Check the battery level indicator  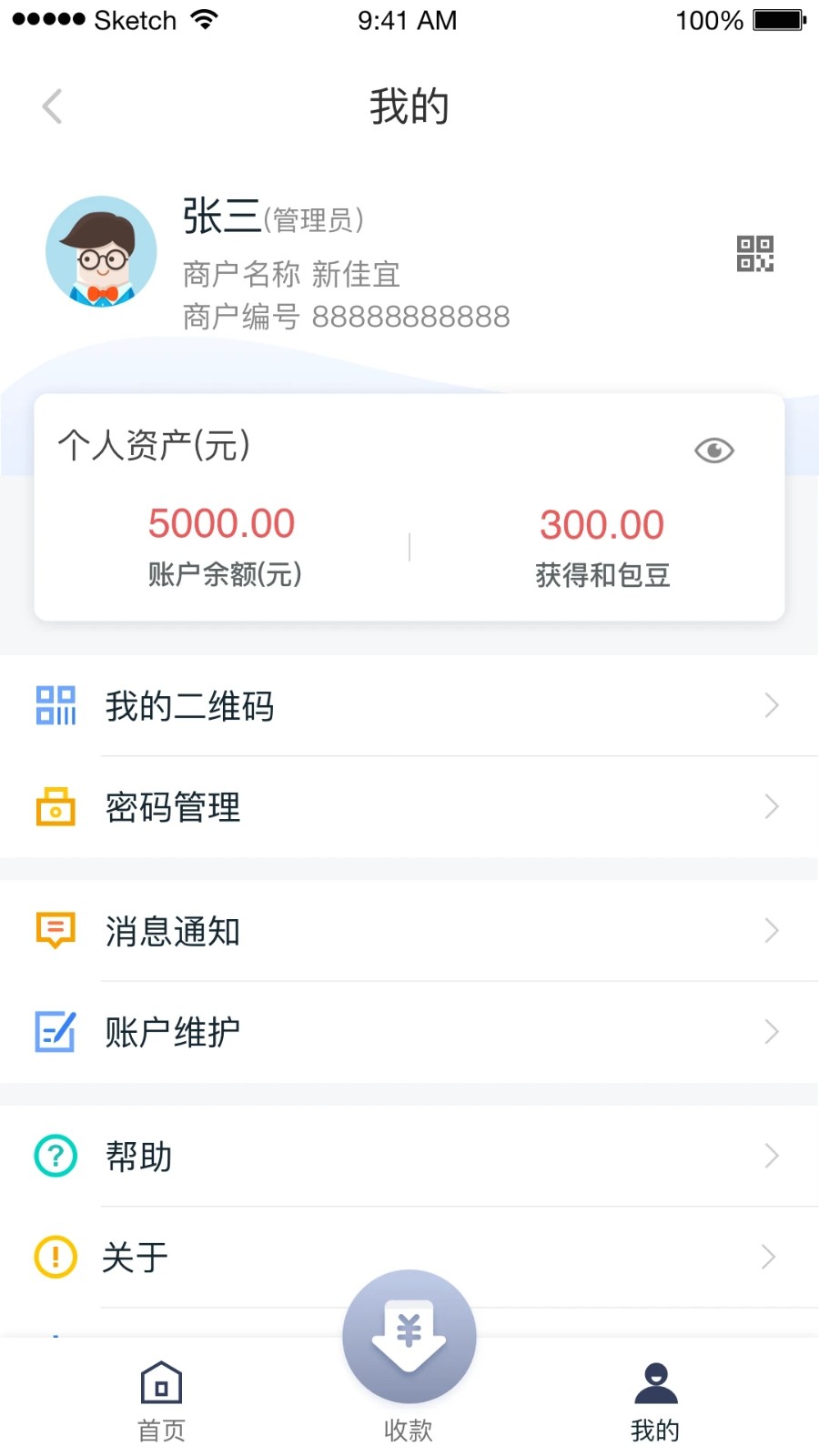point(778,18)
